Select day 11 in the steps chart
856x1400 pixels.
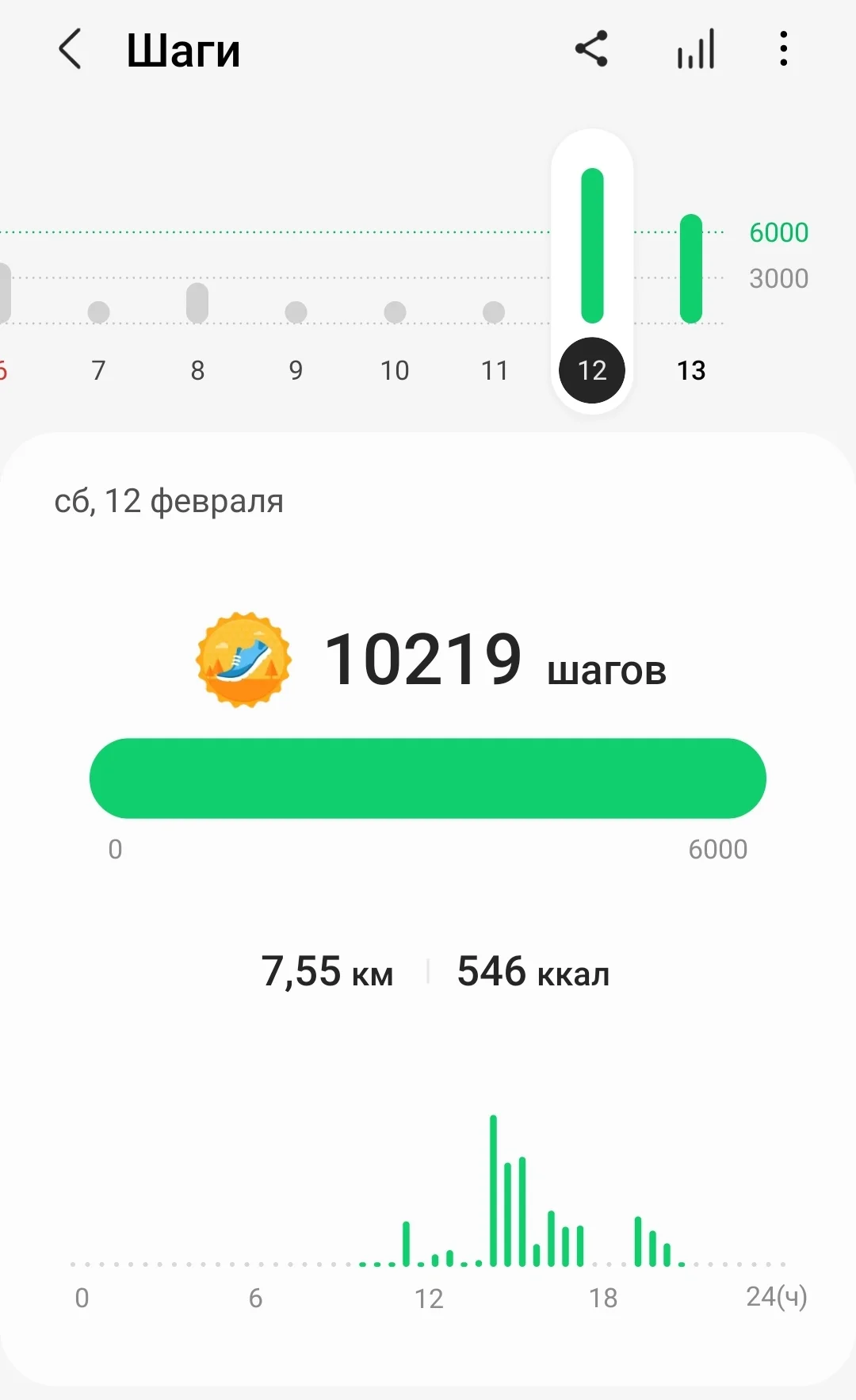[494, 369]
